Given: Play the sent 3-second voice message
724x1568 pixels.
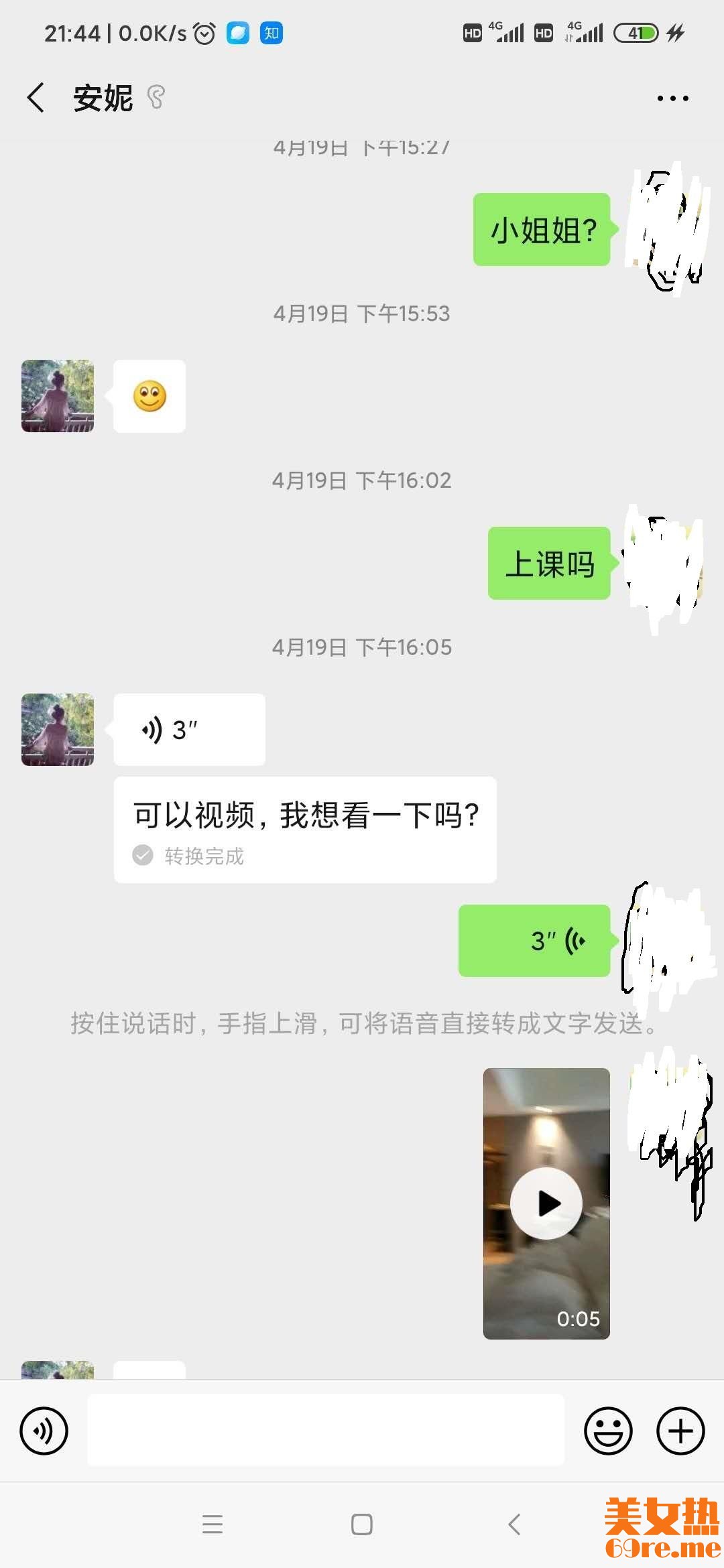Looking at the screenshot, I should (534, 941).
